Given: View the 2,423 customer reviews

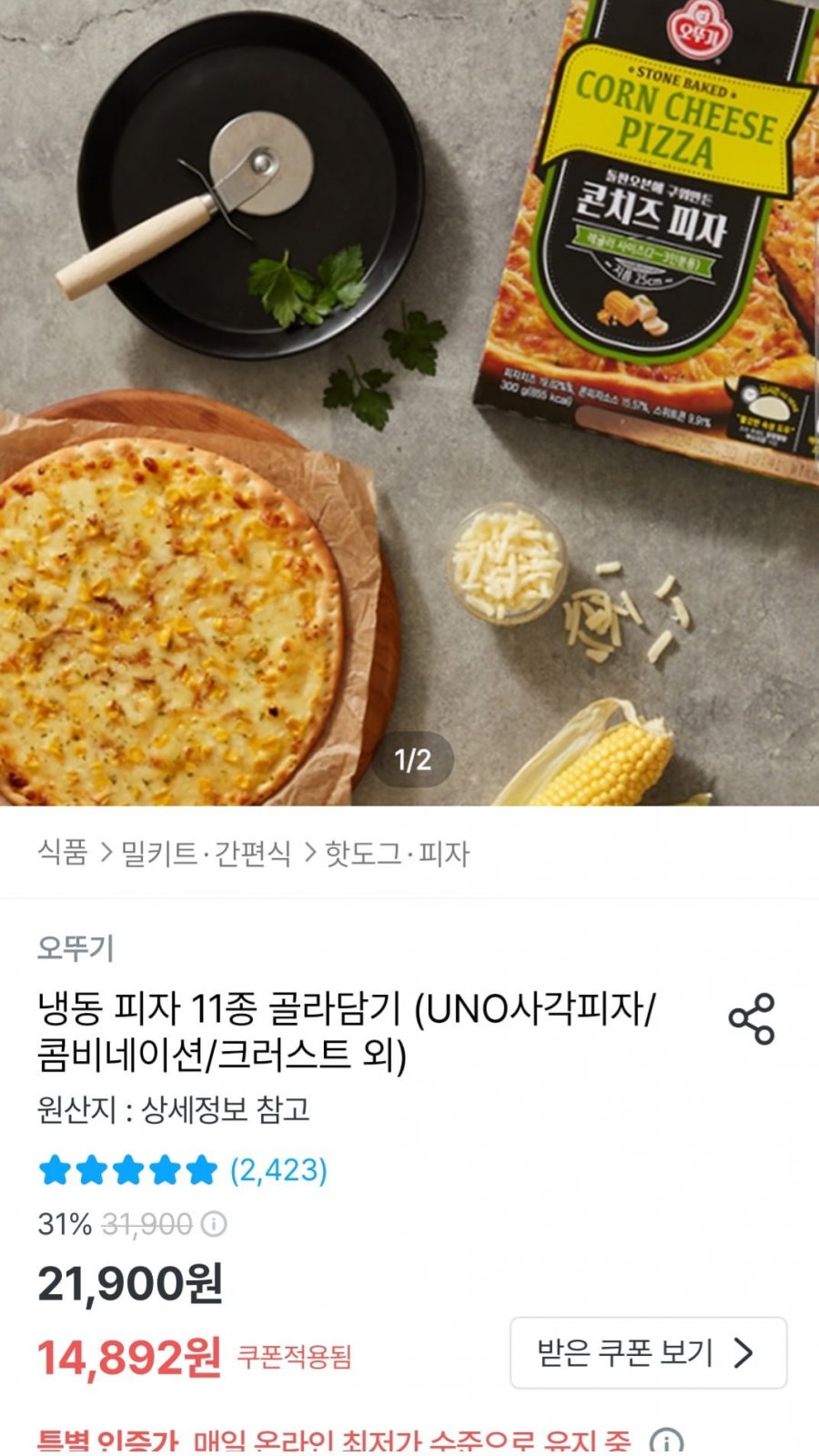Looking at the screenshot, I should (x=278, y=1169).
